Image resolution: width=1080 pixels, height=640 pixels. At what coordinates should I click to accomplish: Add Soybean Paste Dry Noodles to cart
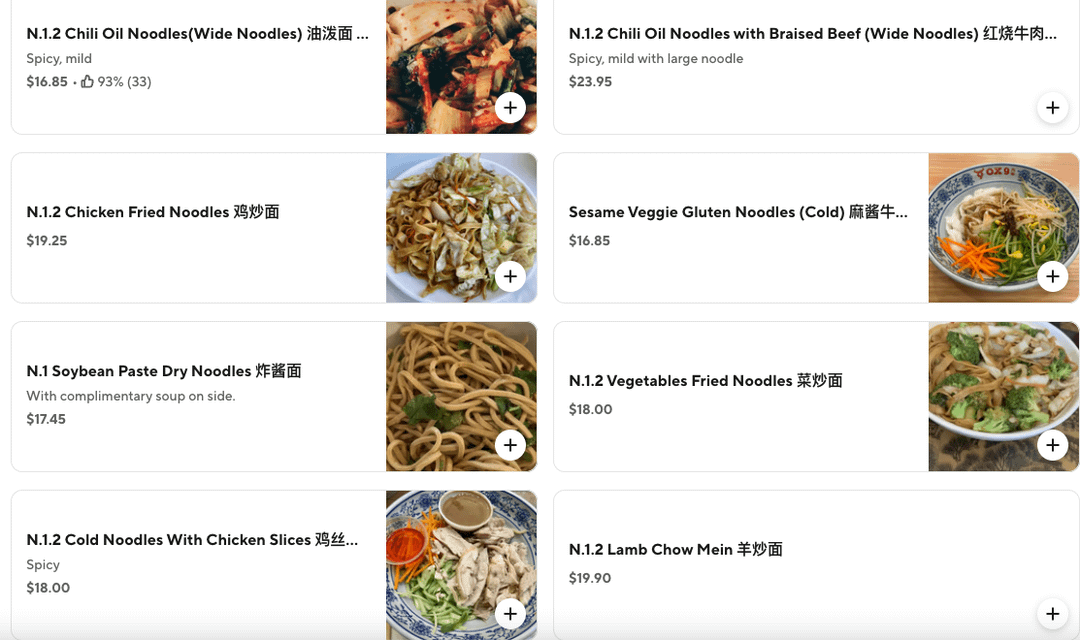[510, 445]
